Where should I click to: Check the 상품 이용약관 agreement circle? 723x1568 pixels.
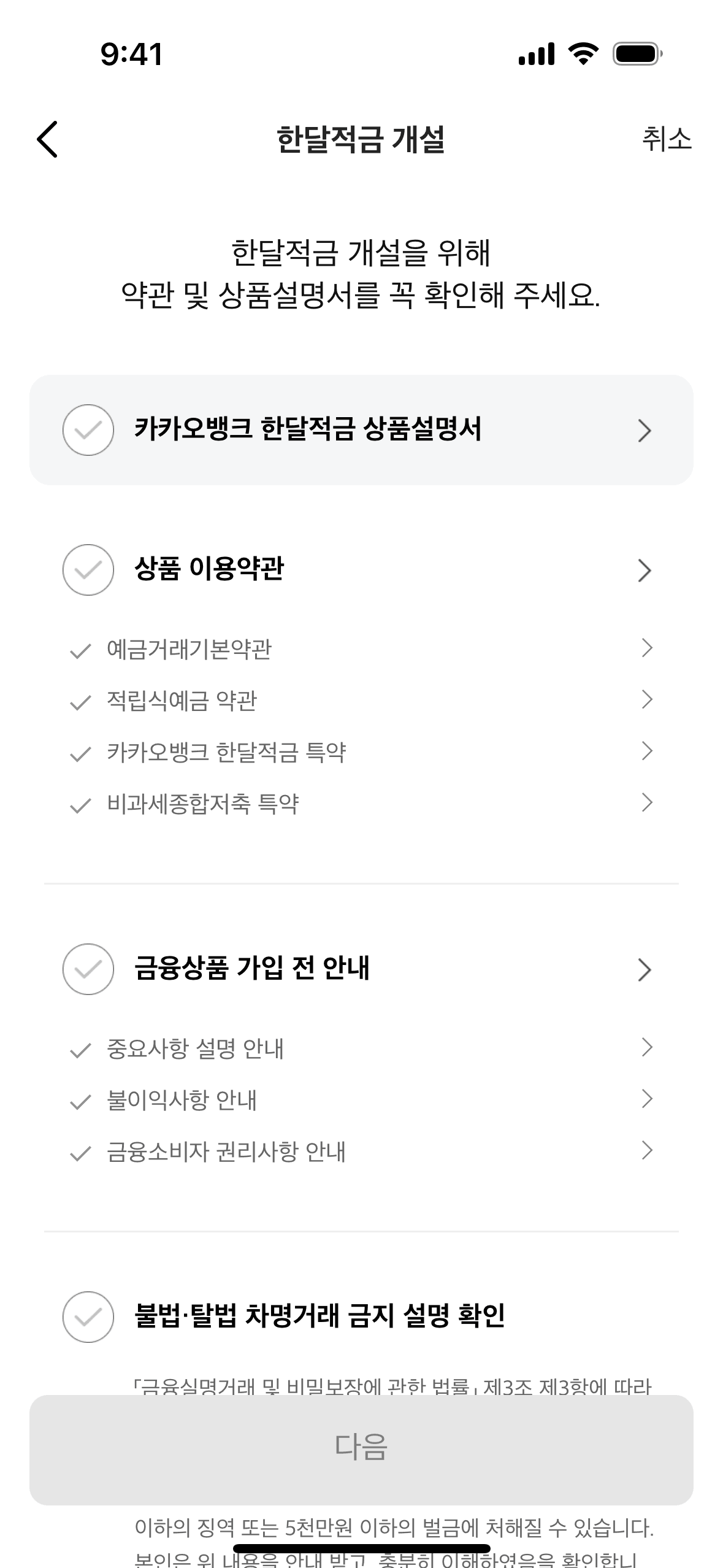pos(88,570)
